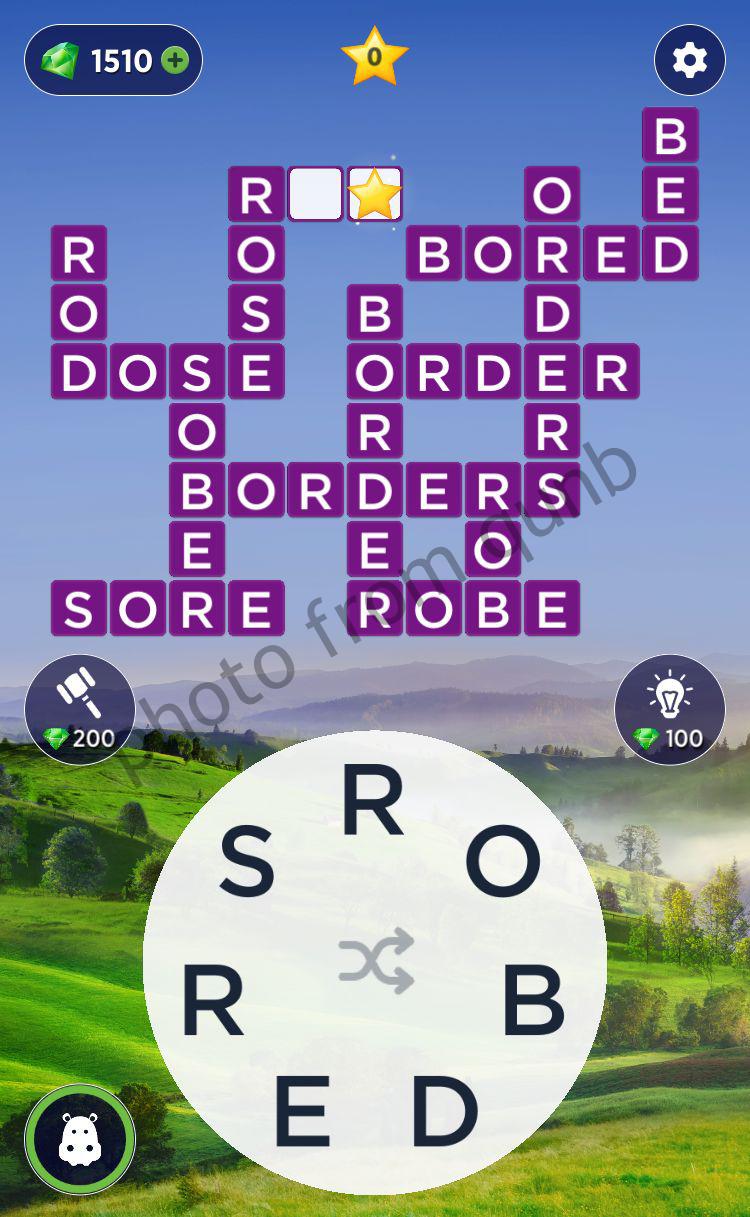
Task: Select letter D in the wheel
Action: [444, 1112]
